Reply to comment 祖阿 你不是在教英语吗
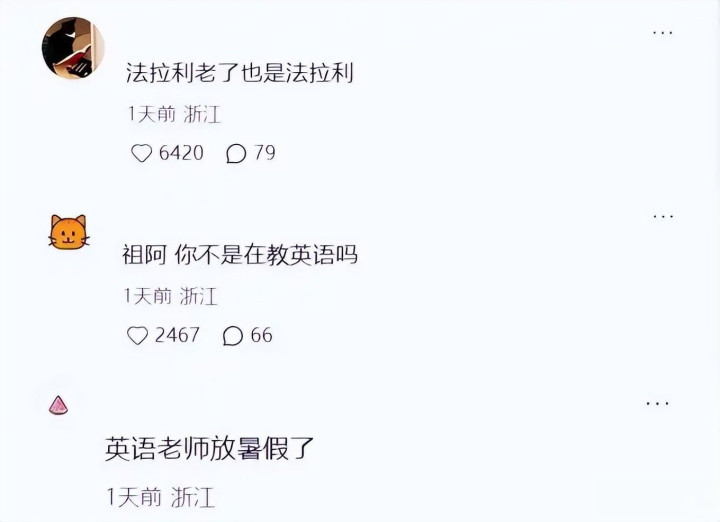 tap(233, 336)
